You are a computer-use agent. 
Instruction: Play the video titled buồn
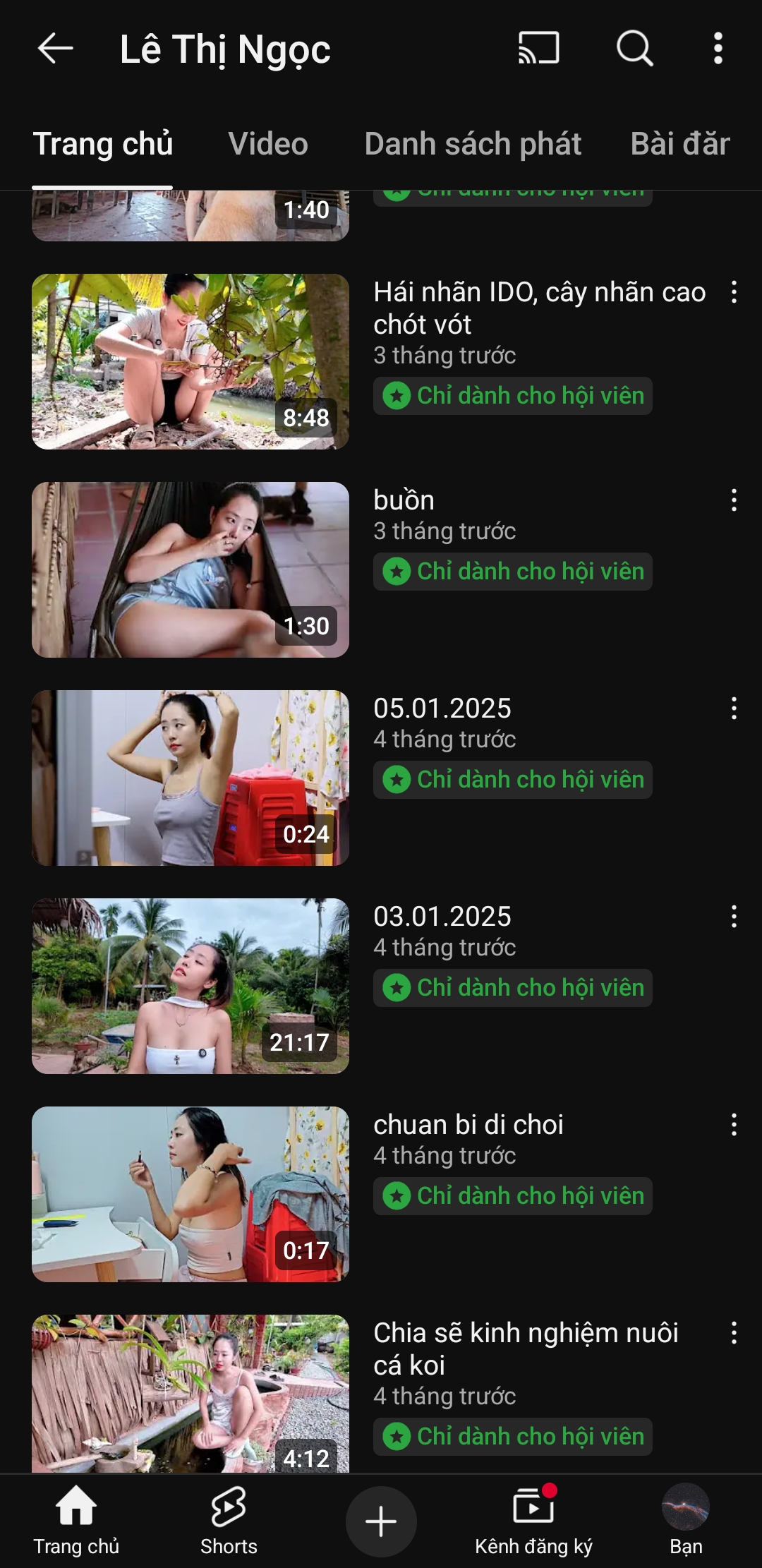pyautogui.click(x=190, y=569)
